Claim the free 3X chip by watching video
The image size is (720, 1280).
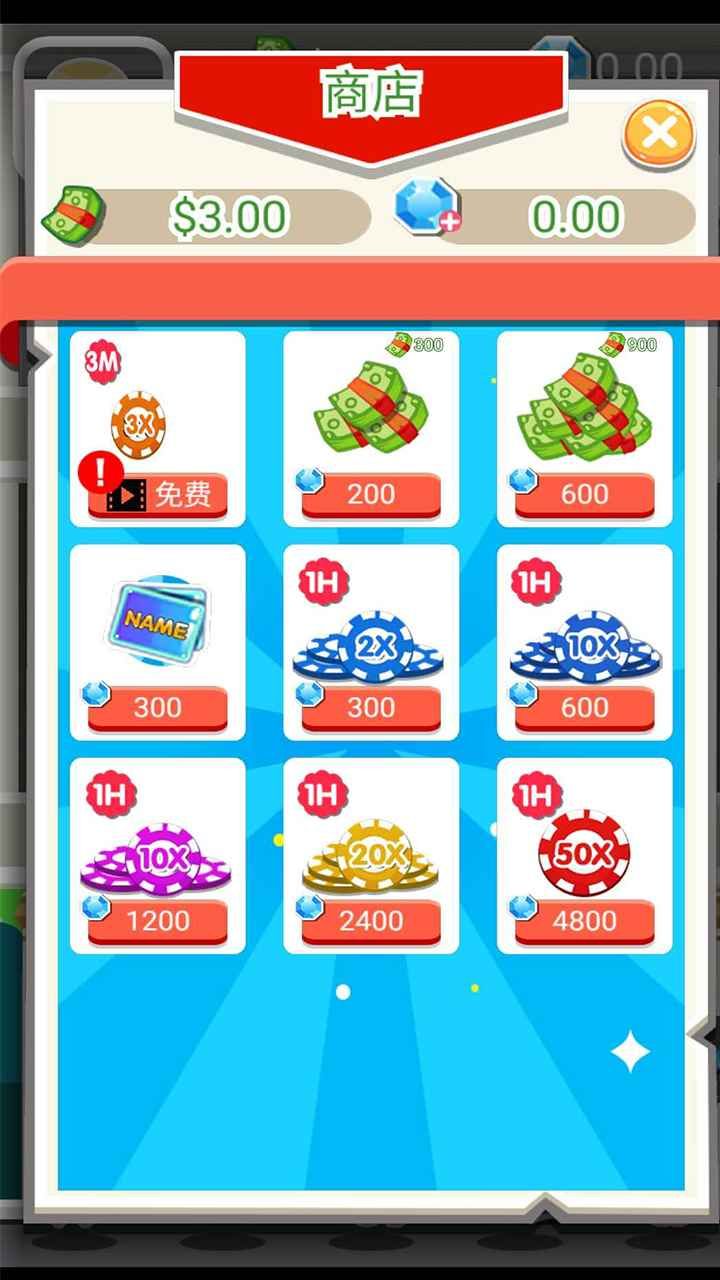point(158,494)
